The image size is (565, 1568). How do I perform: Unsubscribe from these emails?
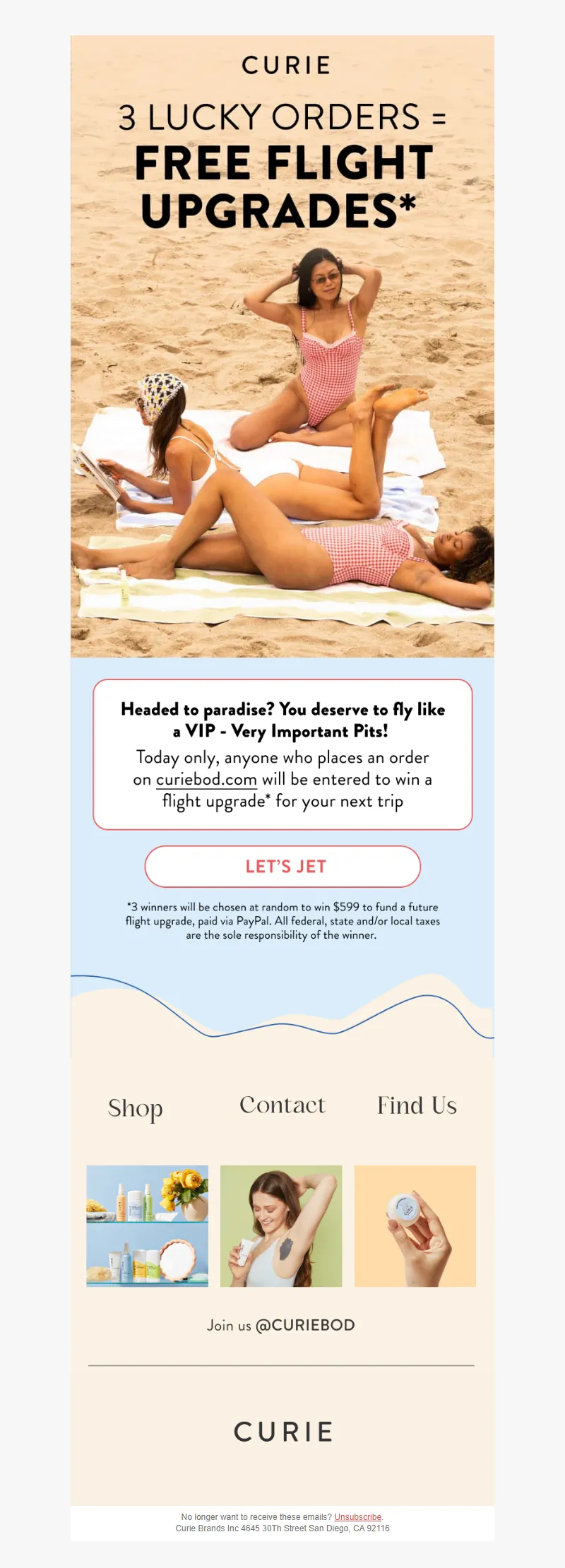357,1516
